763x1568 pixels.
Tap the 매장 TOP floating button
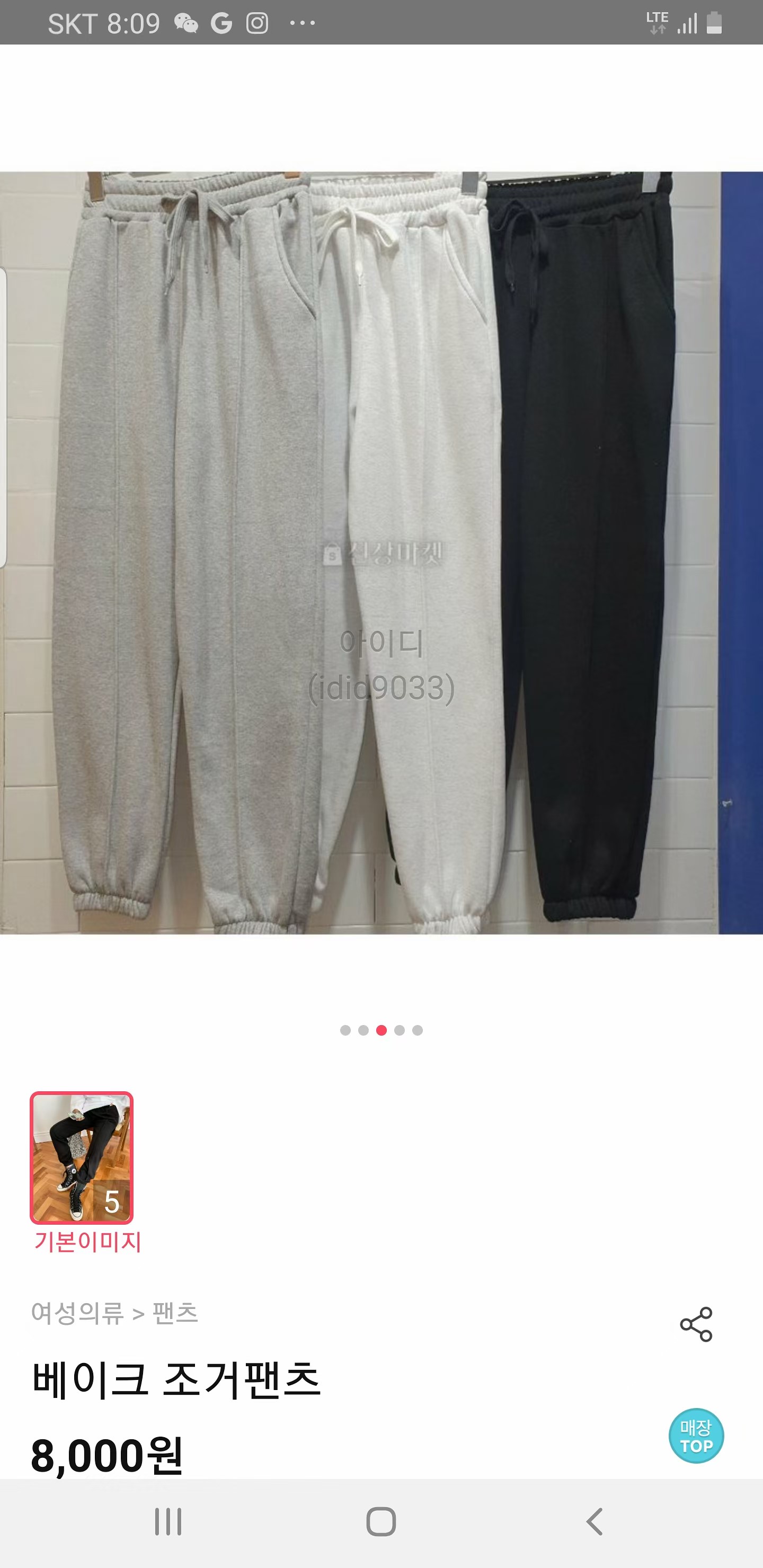(696, 1436)
